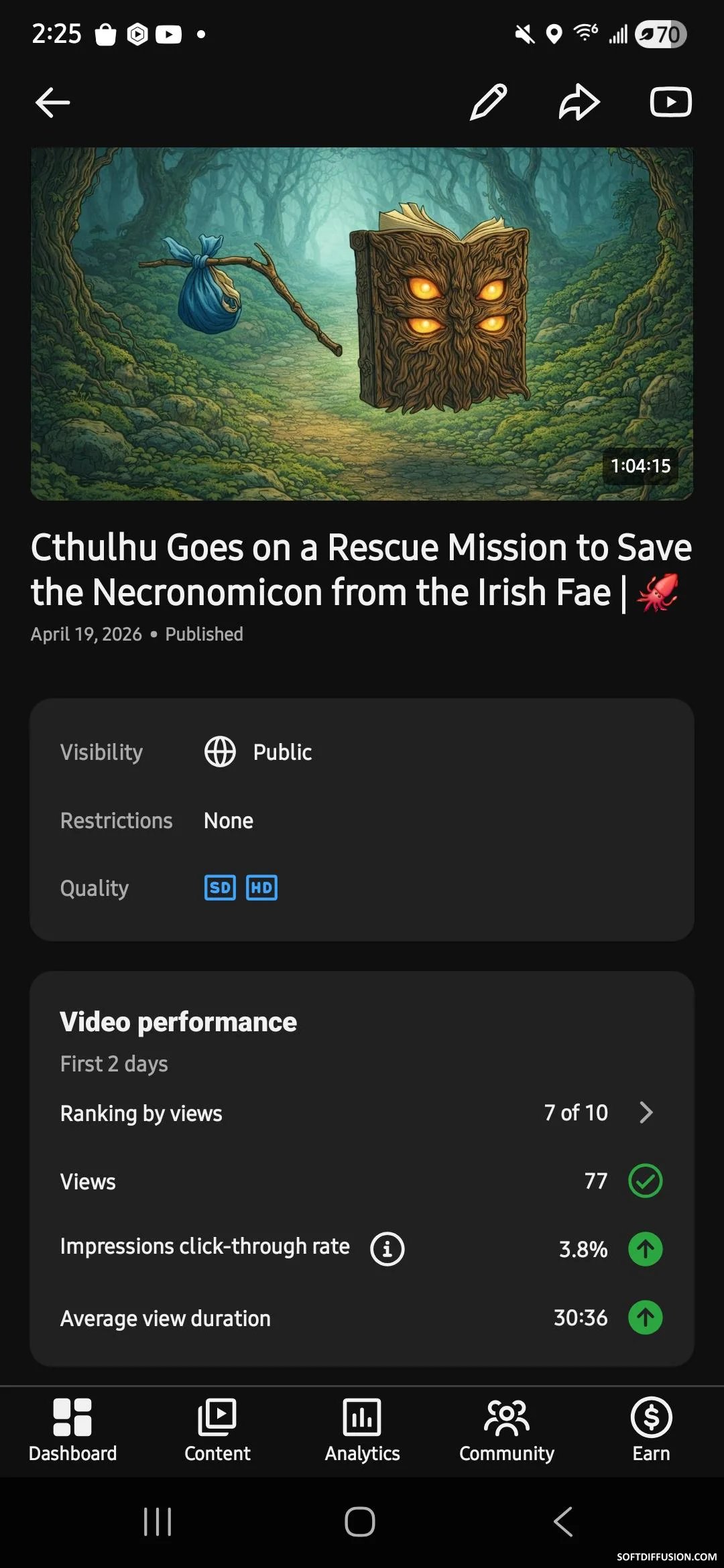724x1568 pixels.
Task: Watch the video on YouTube
Action: tap(670, 103)
